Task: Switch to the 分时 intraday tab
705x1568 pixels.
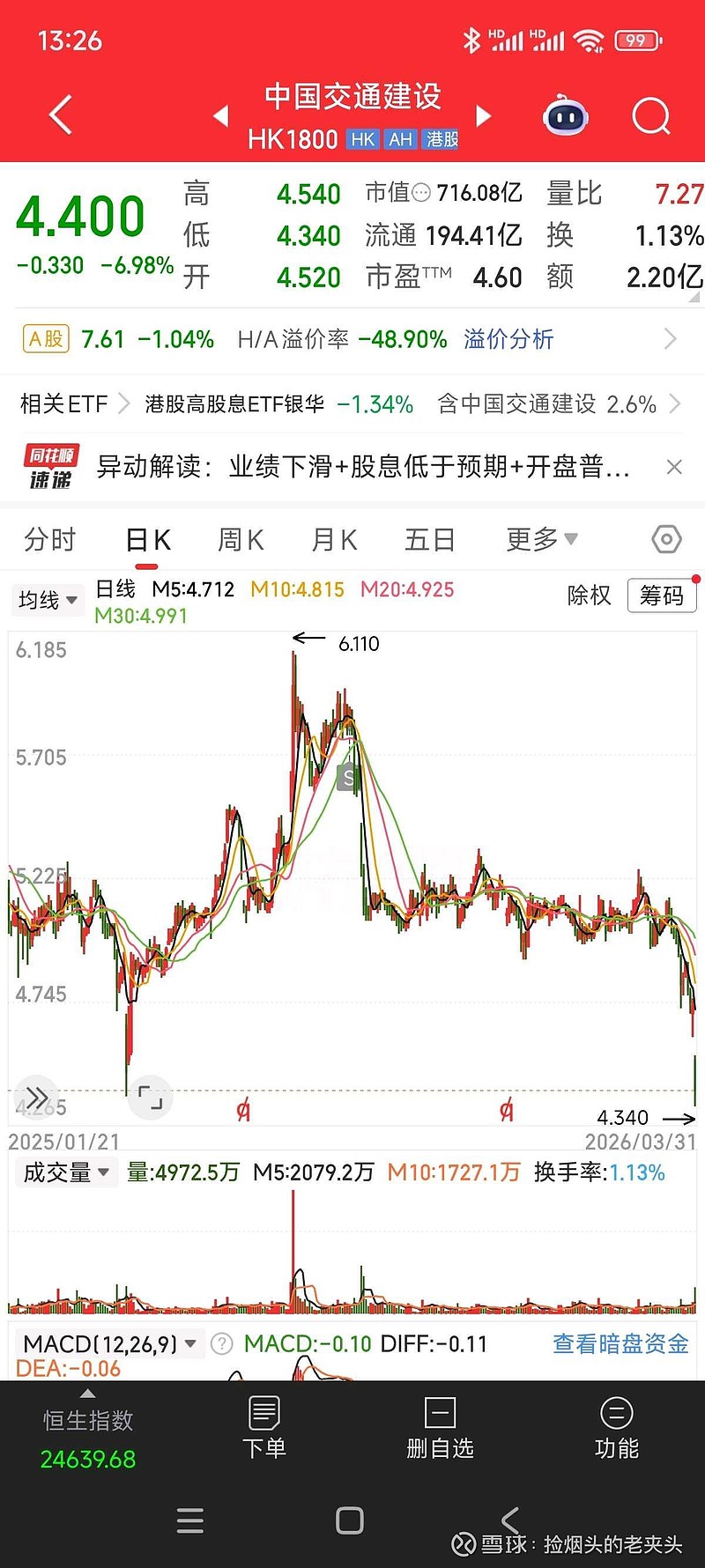Action: click(50, 539)
